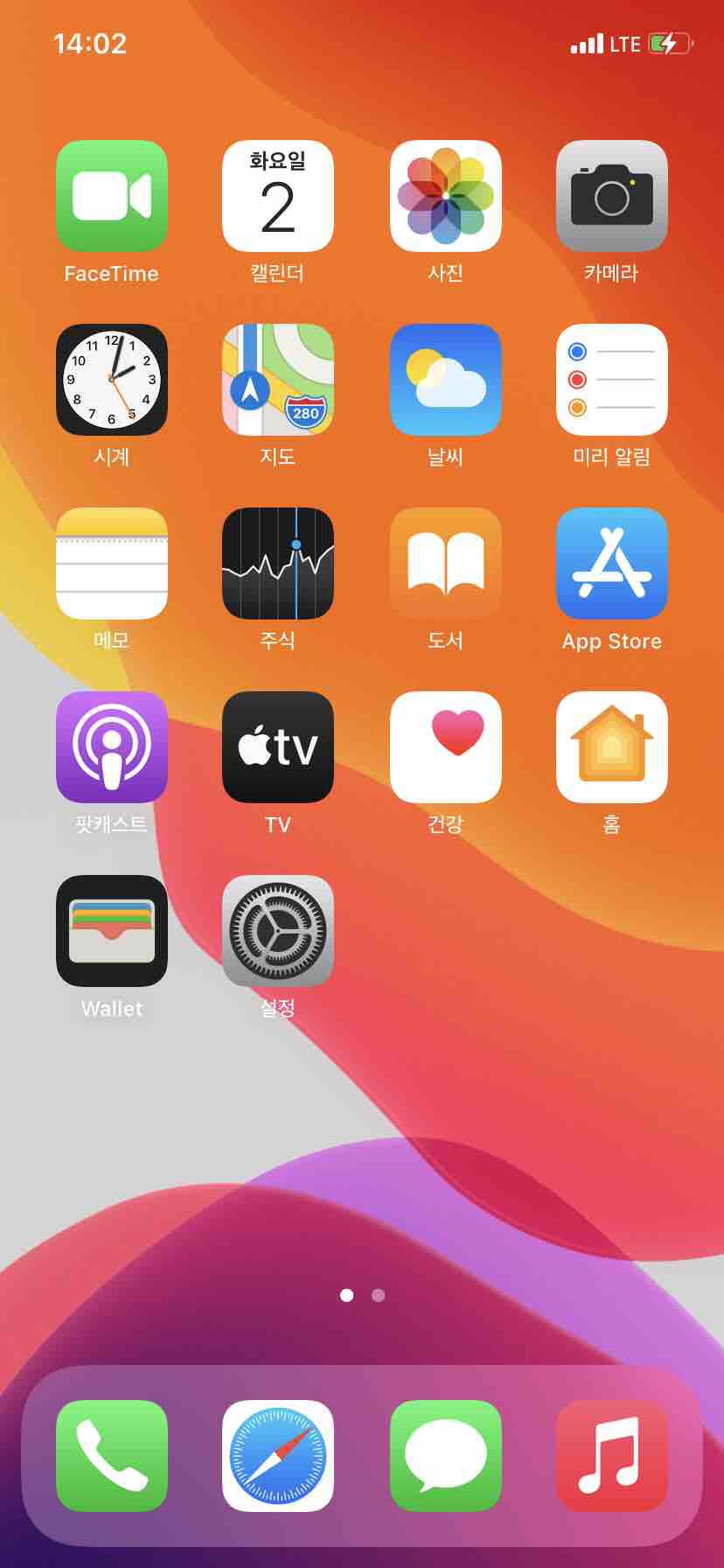Open 미리 알림 reminders
Image resolution: width=724 pixels, height=1568 pixels.
tap(612, 380)
